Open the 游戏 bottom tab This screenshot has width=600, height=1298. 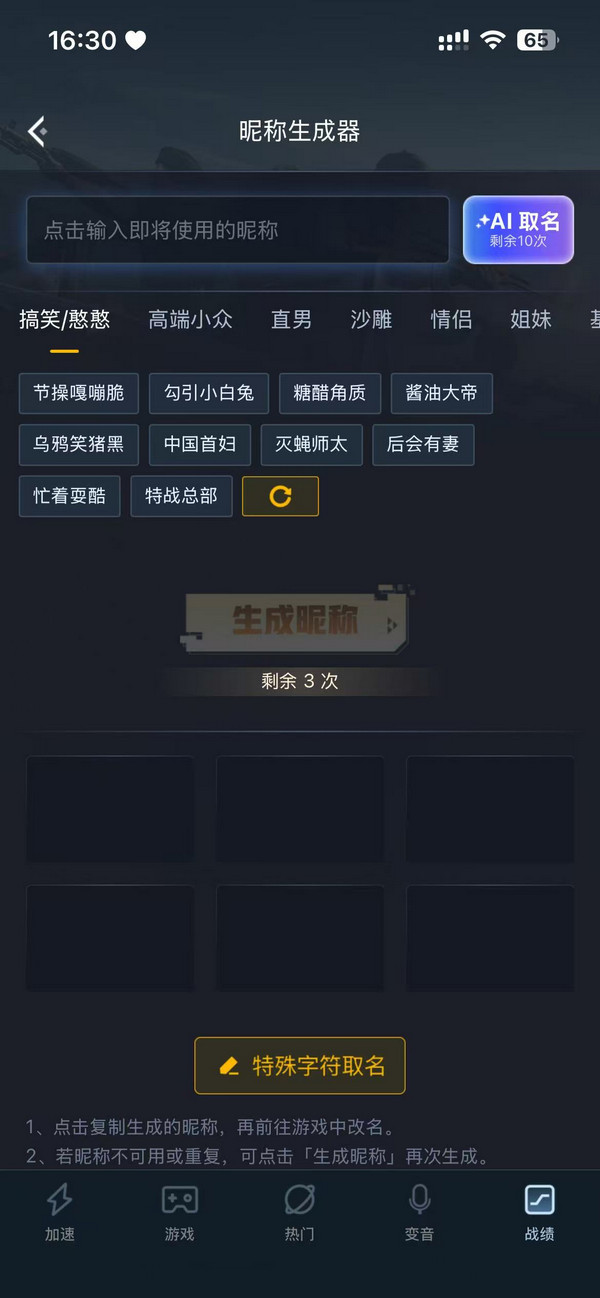[x=180, y=1212]
